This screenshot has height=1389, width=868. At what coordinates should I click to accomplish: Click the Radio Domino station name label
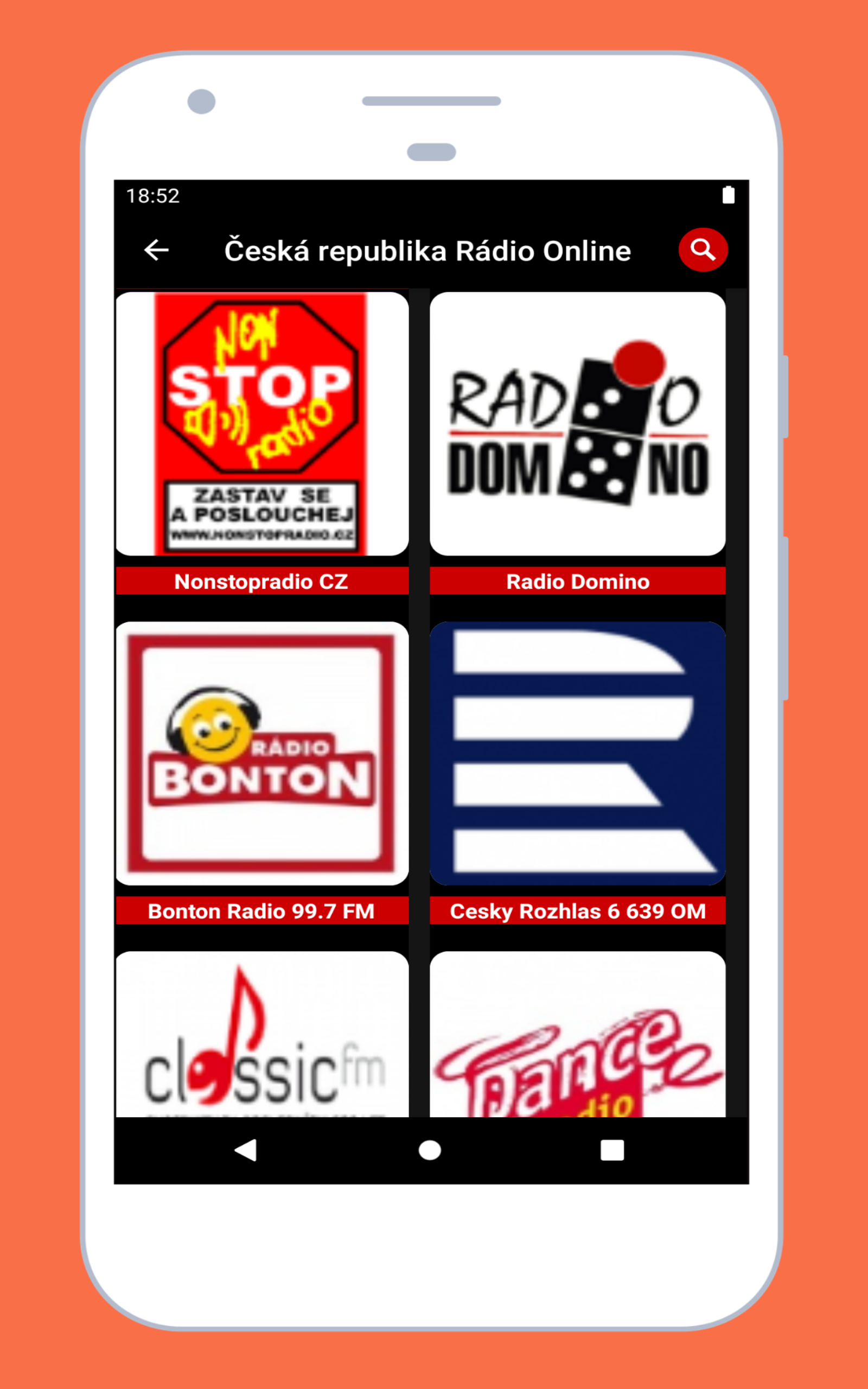coord(577,581)
